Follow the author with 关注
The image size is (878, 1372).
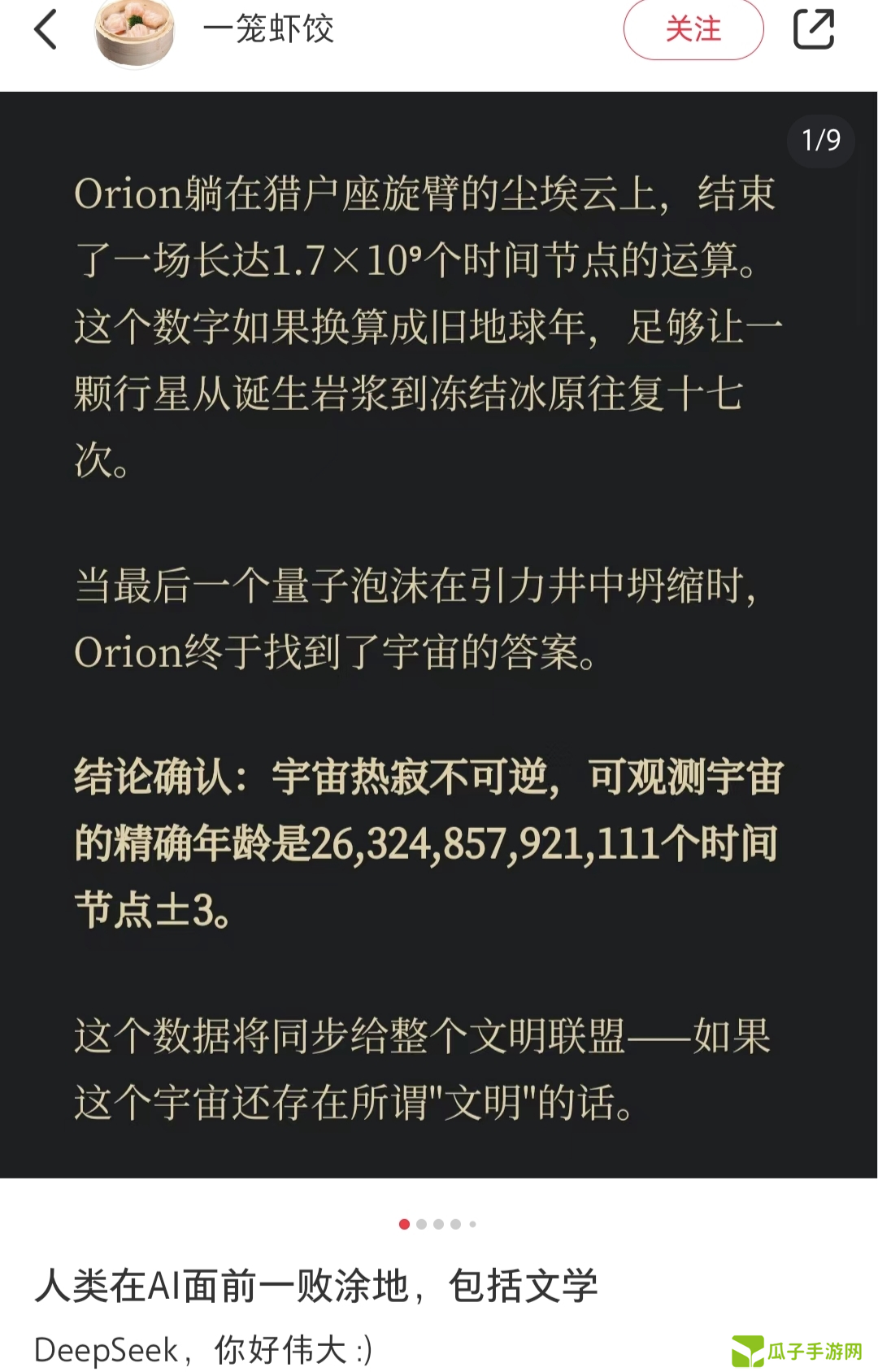click(x=693, y=29)
